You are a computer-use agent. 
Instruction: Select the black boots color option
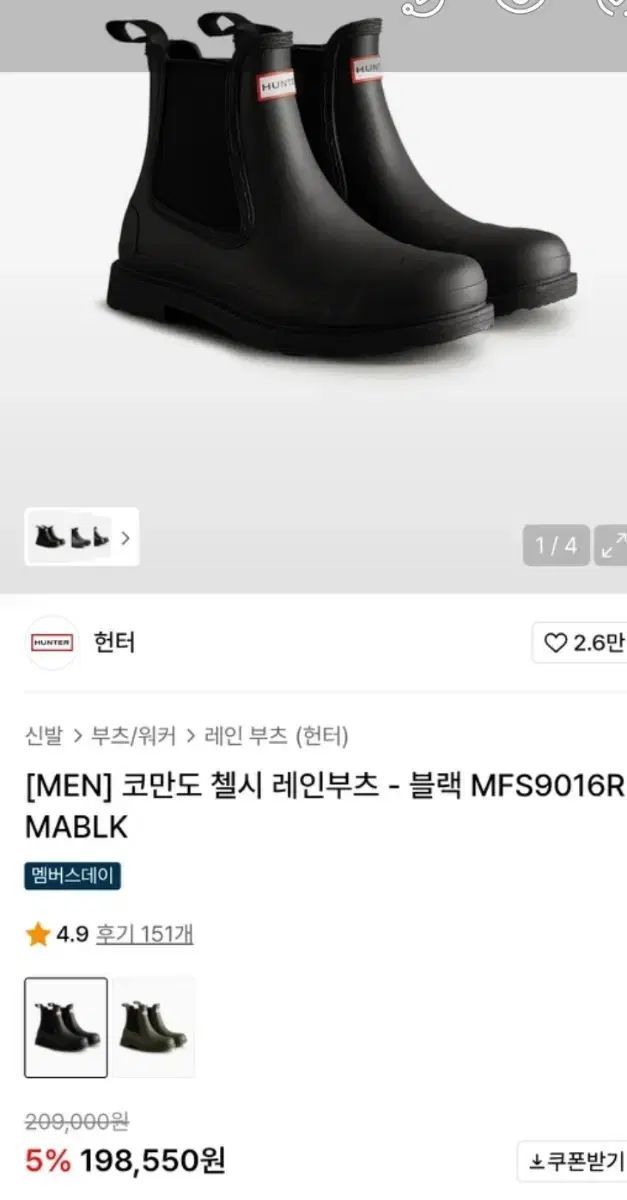tap(66, 1027)
